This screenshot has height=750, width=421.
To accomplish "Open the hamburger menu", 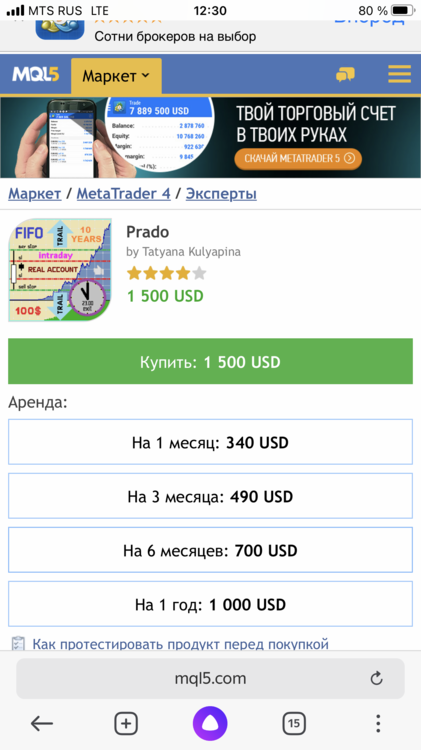I will pos(399,74).
